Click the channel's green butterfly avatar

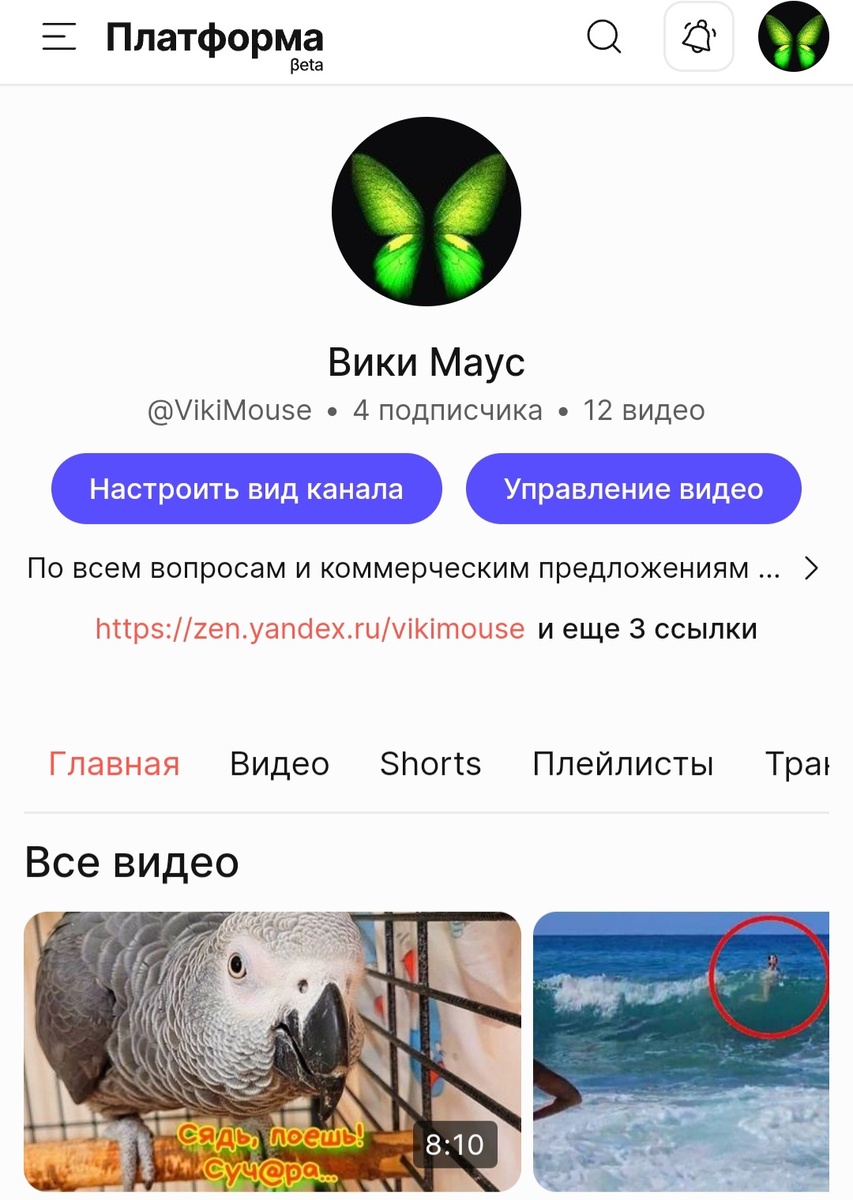[426, 210]
